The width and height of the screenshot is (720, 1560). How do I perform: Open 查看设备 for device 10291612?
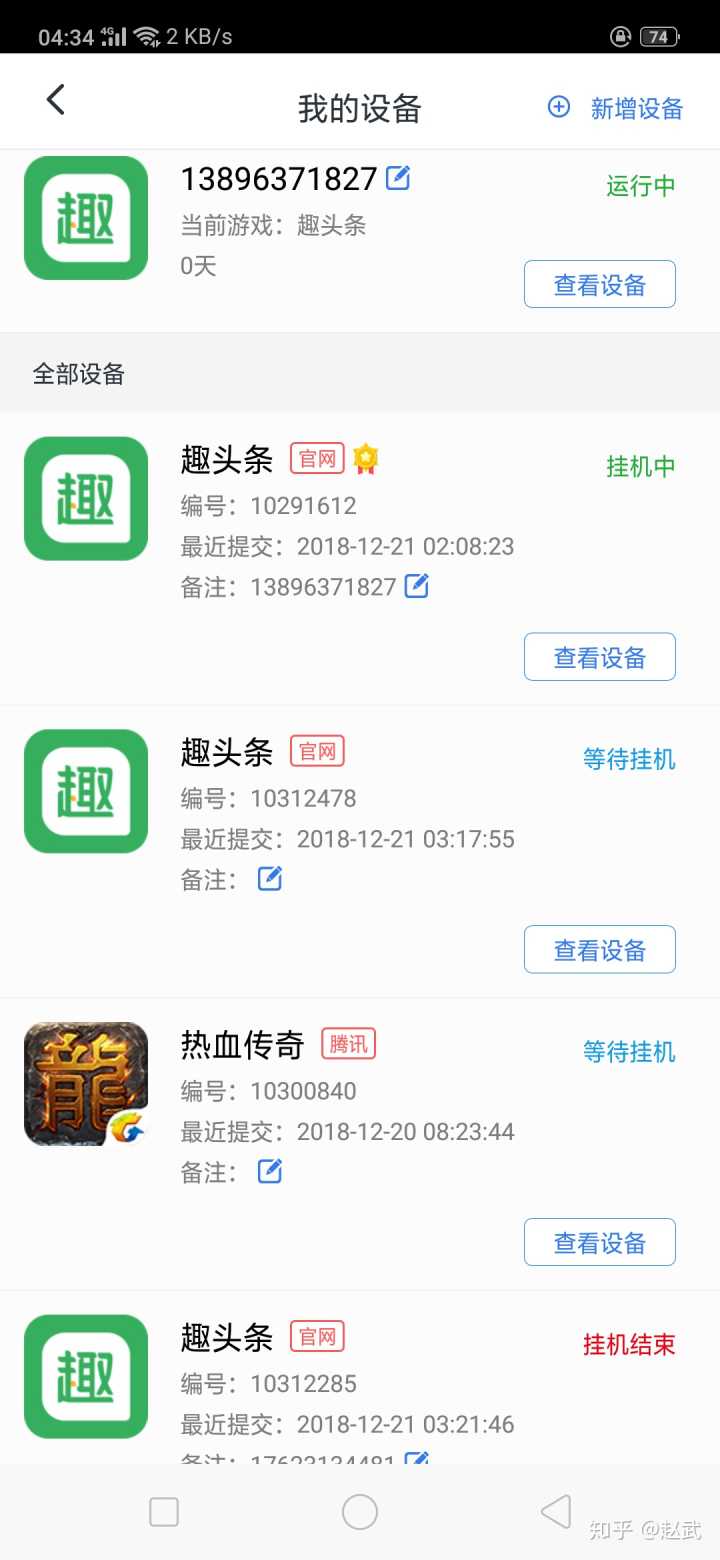pyautogui.click(x=599, y=657)
